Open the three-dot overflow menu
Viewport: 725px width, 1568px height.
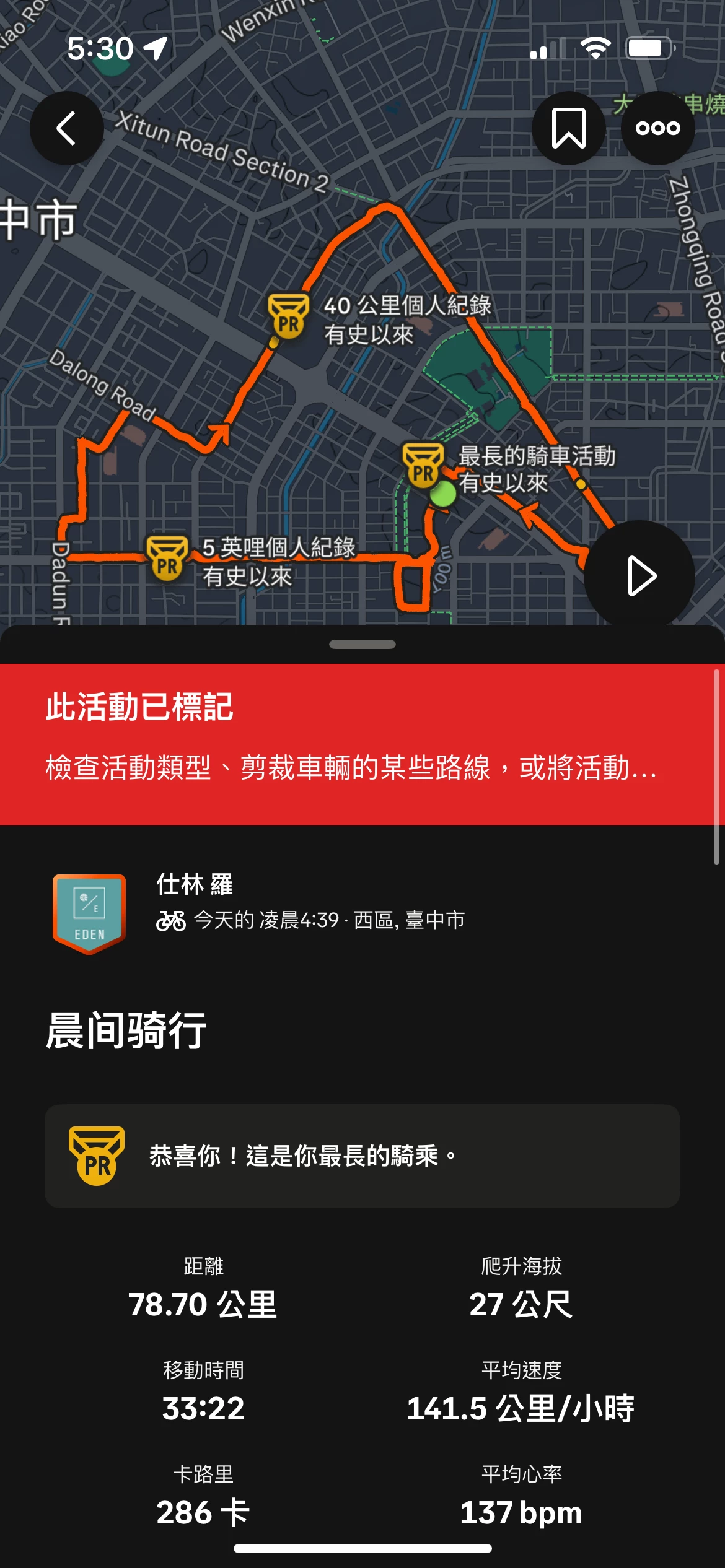coord(657,128)
